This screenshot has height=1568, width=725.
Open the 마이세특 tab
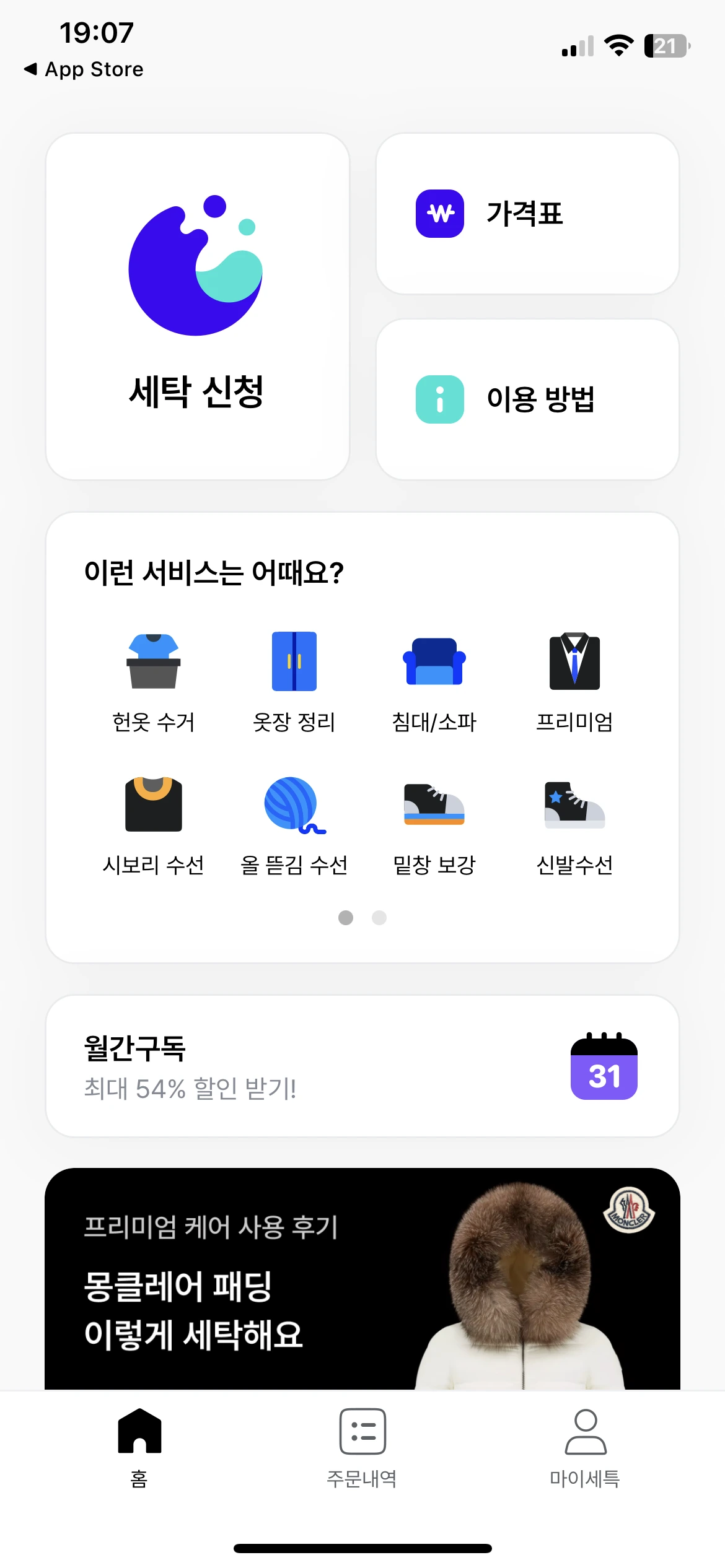585,1447
